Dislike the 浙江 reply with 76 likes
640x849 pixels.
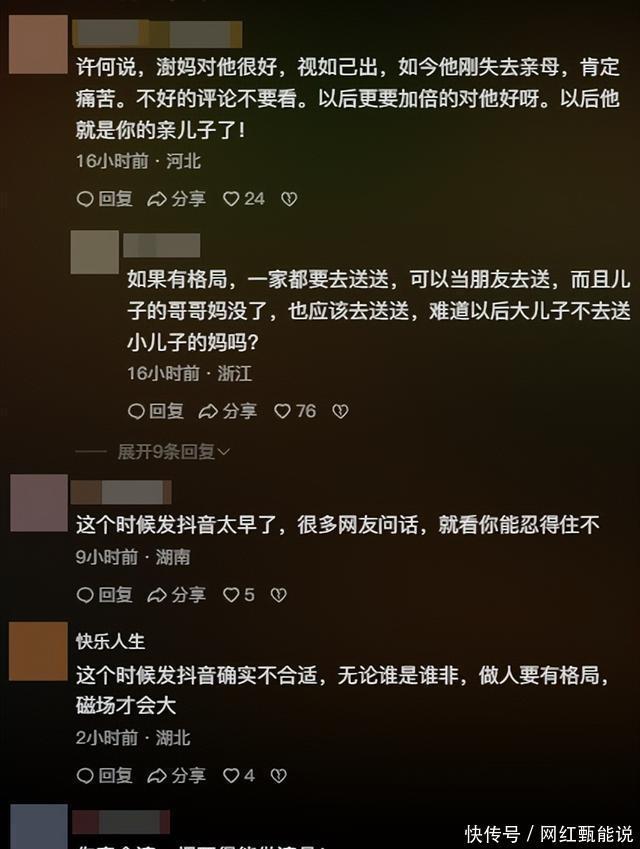point(340,411)
